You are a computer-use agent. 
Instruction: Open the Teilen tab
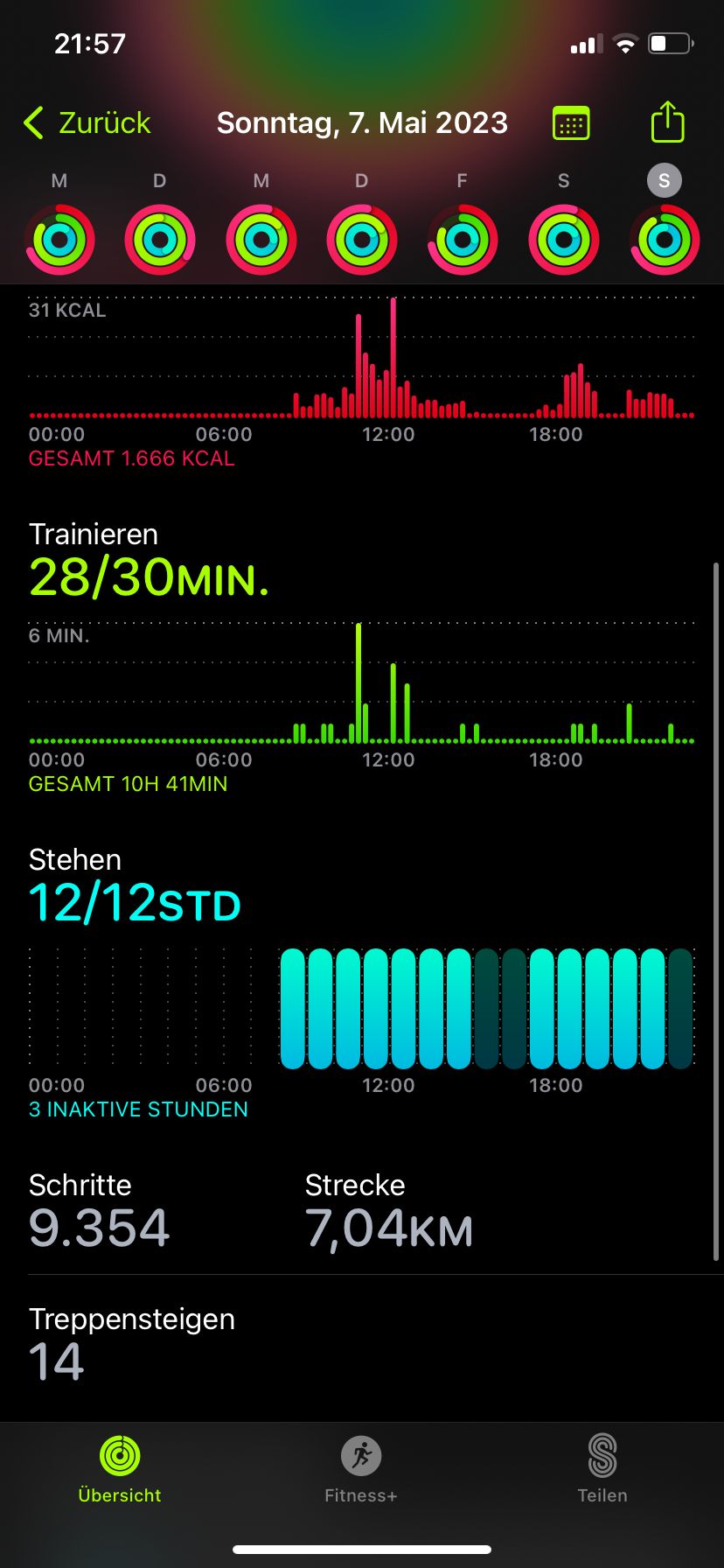[x=602, y=1470]
